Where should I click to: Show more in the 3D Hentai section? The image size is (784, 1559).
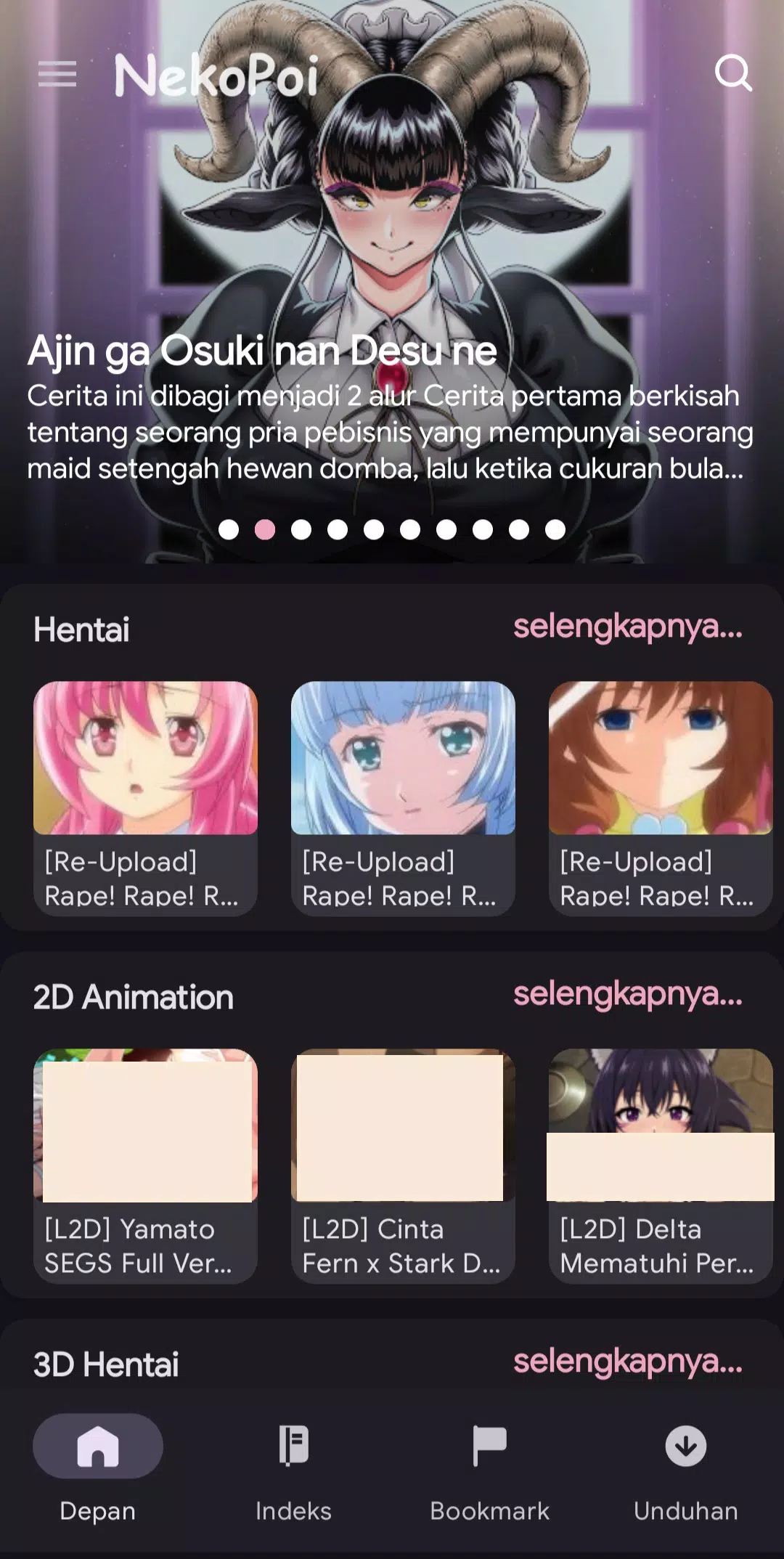click(x=627, y=1361)
